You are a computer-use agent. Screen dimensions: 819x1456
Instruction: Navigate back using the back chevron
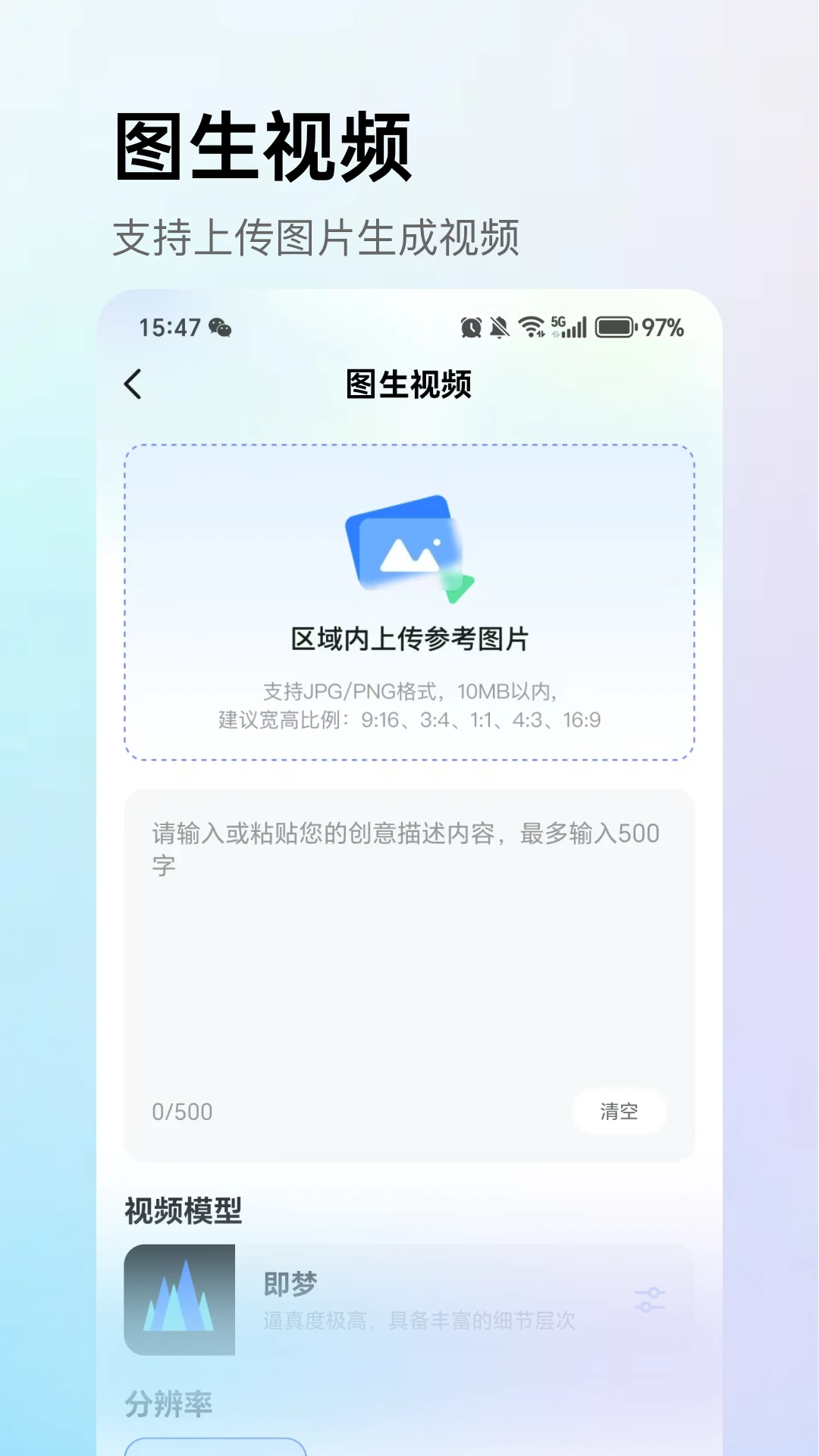133,384
